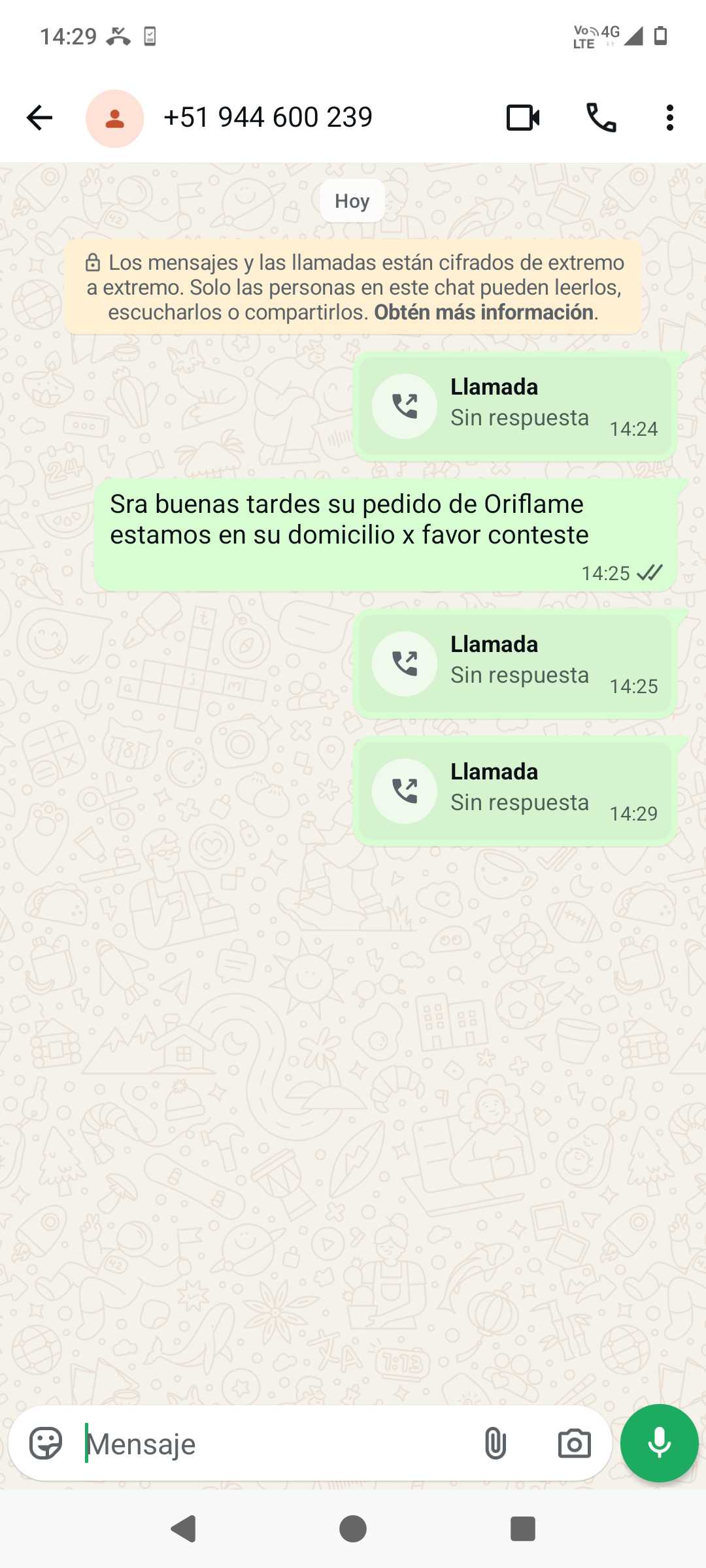Open contact info for +51 944 600 239

point(268,118)
